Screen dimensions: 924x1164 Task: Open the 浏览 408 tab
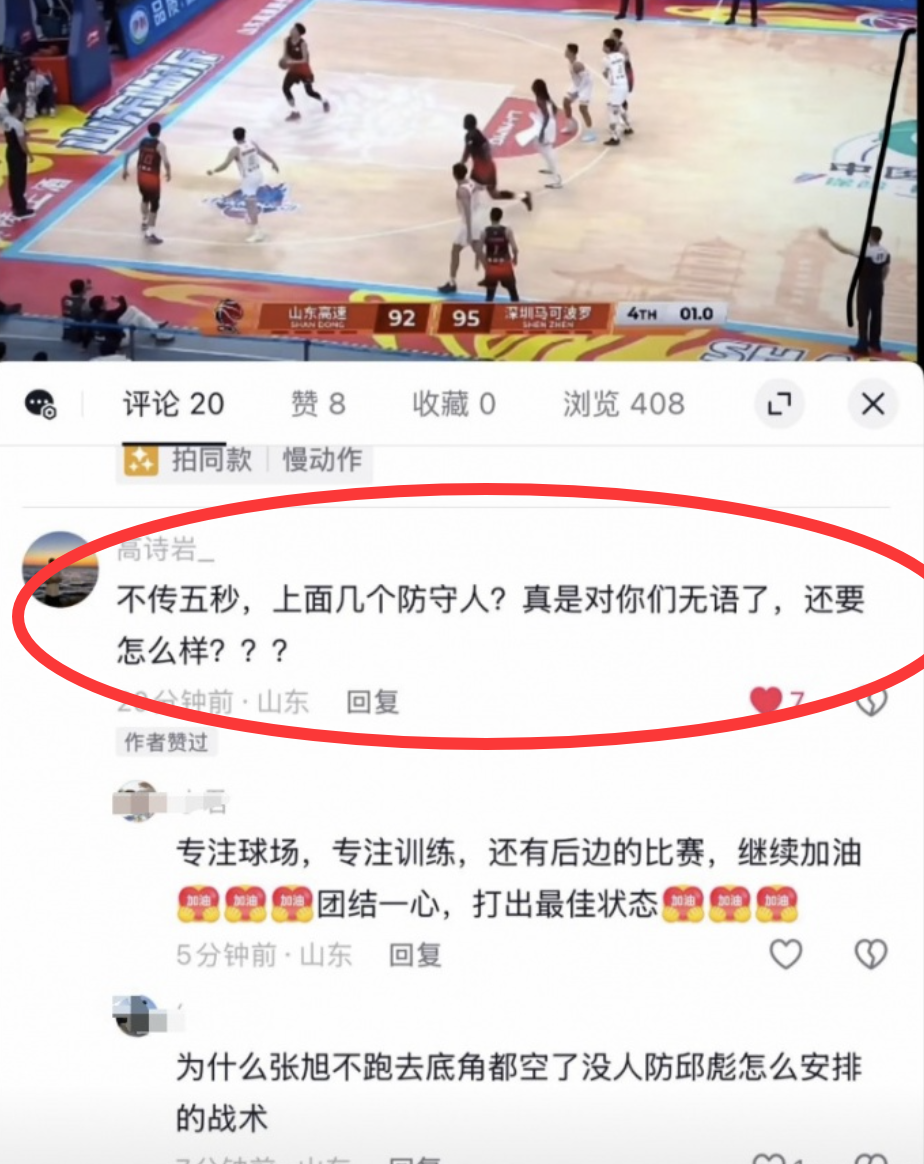tap(624, 404)
